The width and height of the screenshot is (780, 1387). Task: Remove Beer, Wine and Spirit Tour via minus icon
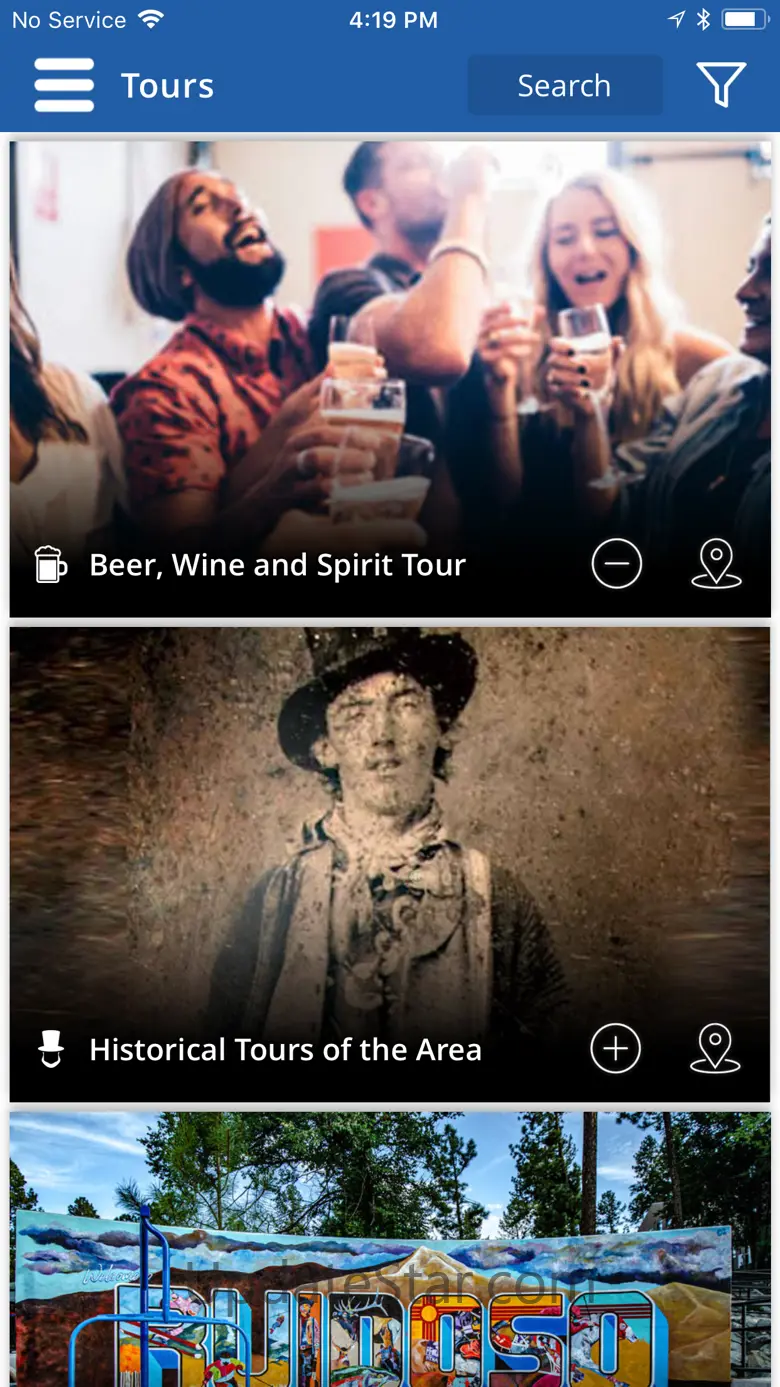616,564
